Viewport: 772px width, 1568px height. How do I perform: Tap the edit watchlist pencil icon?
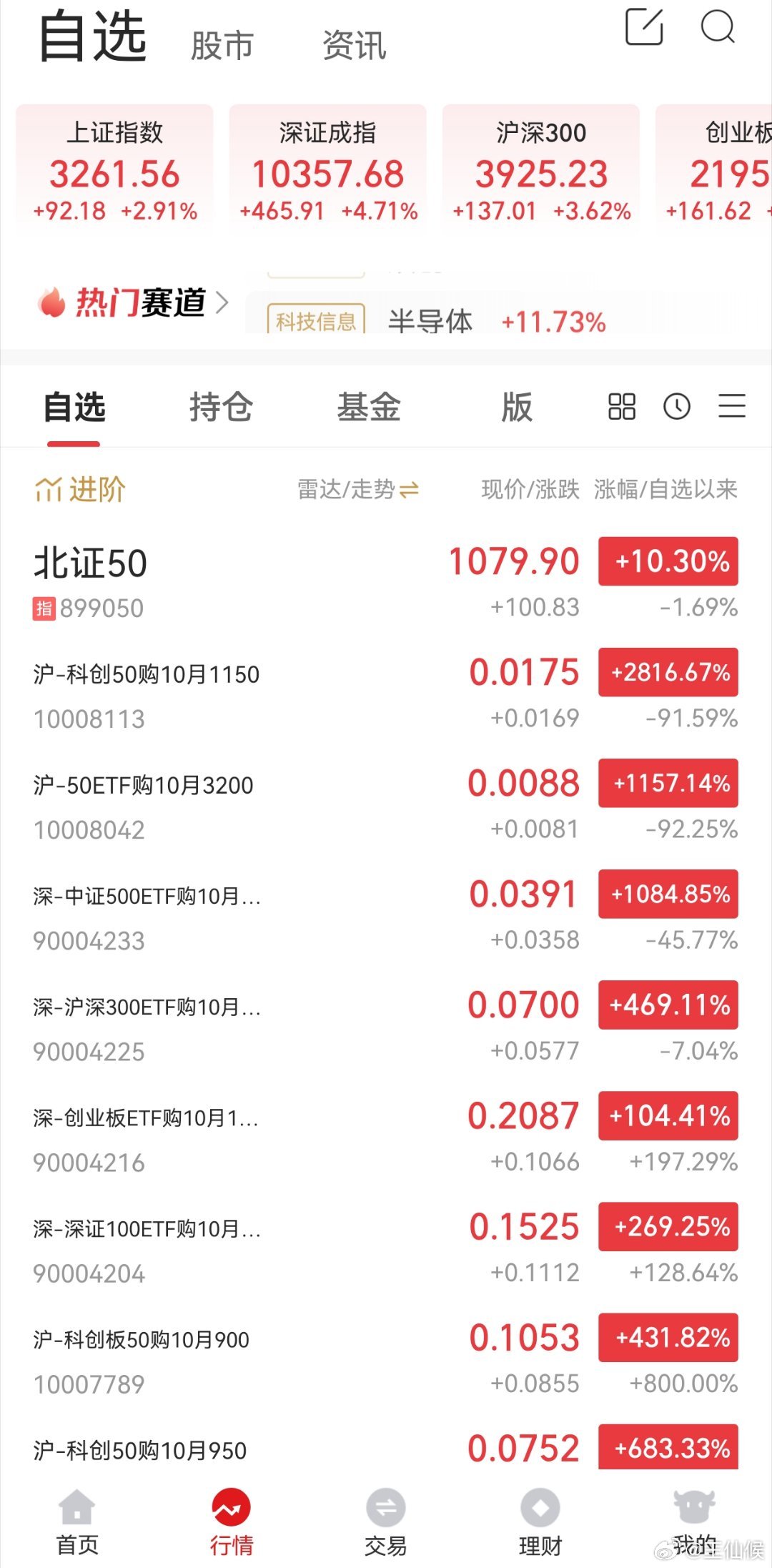click(644, 27)
